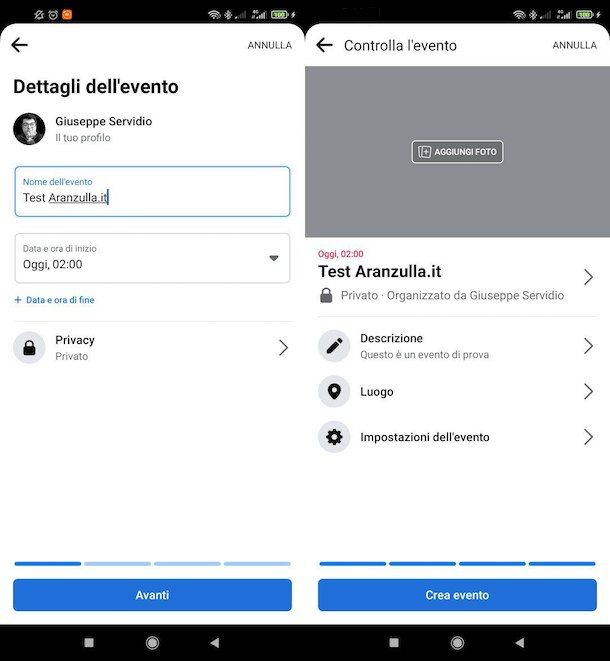Tap ANNULLA on Dettagli dell'evento screen
610x661 pixels.
pyautogui.click(x=269, y=45)
